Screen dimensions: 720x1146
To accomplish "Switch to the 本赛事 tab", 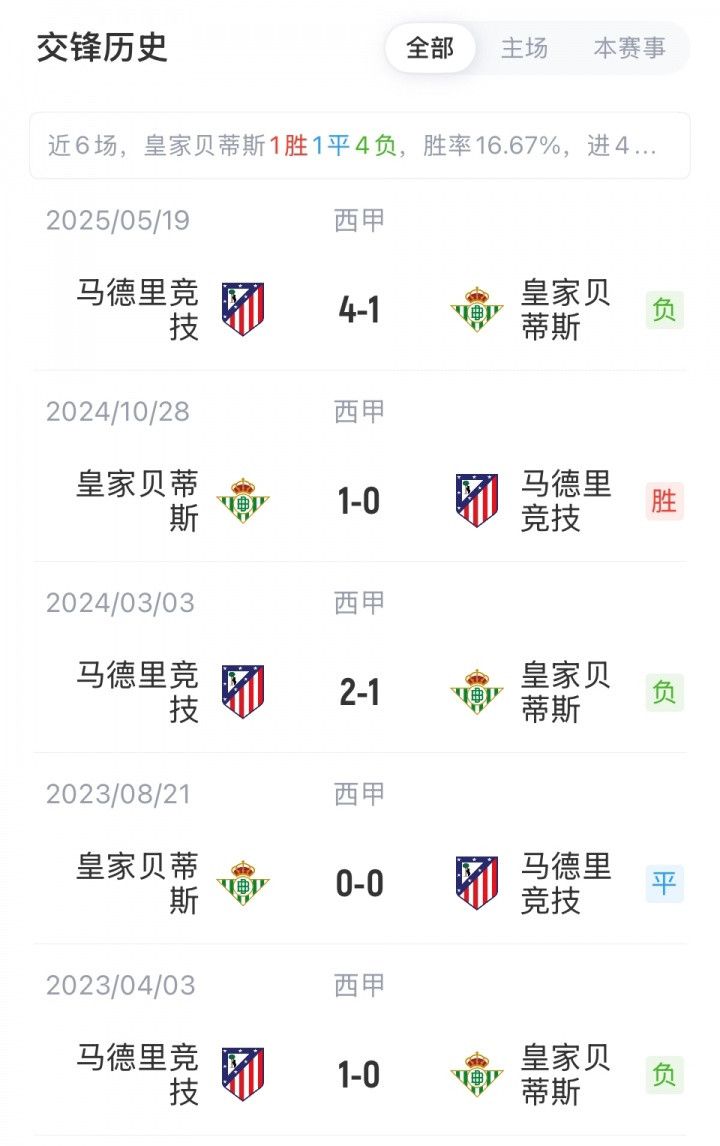I will coord(629,48).
